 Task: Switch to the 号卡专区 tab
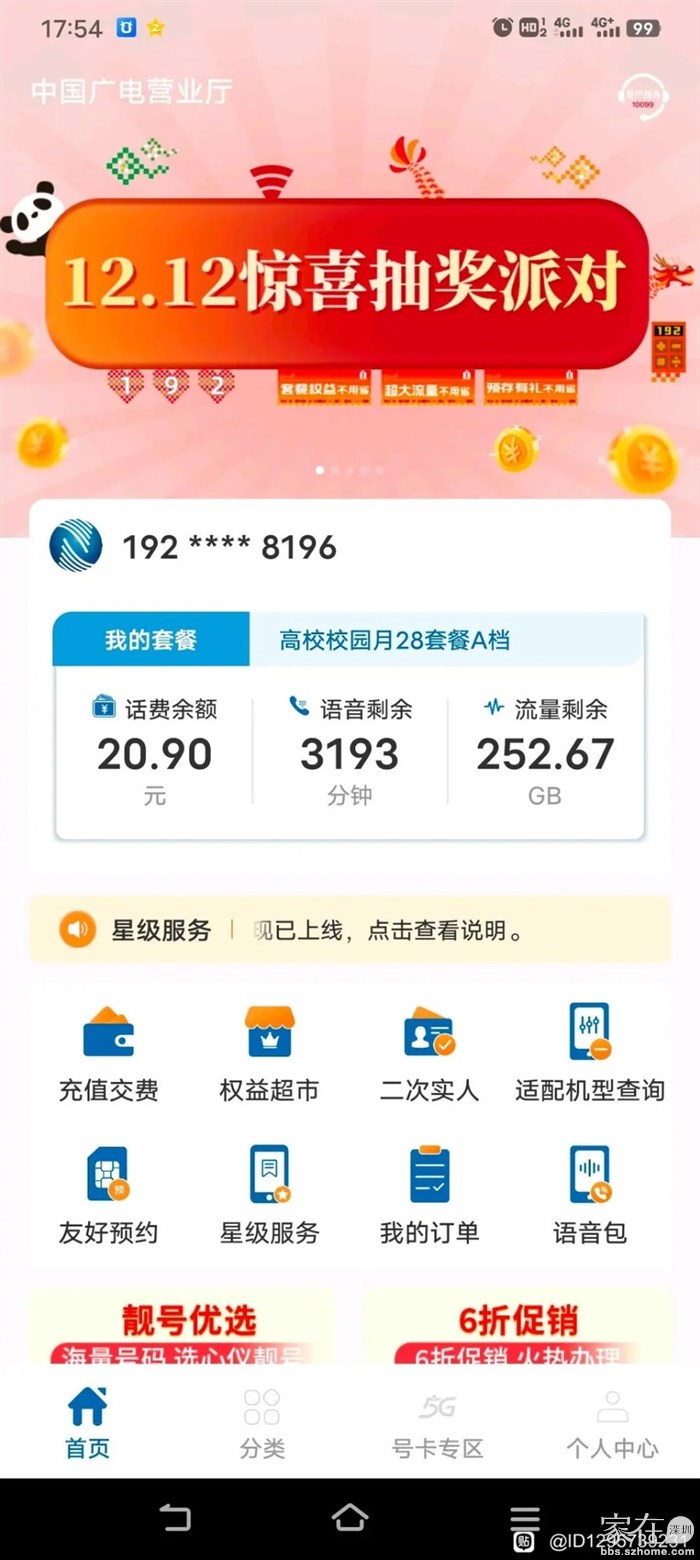pyautogui.click(x=437, y=1424)
